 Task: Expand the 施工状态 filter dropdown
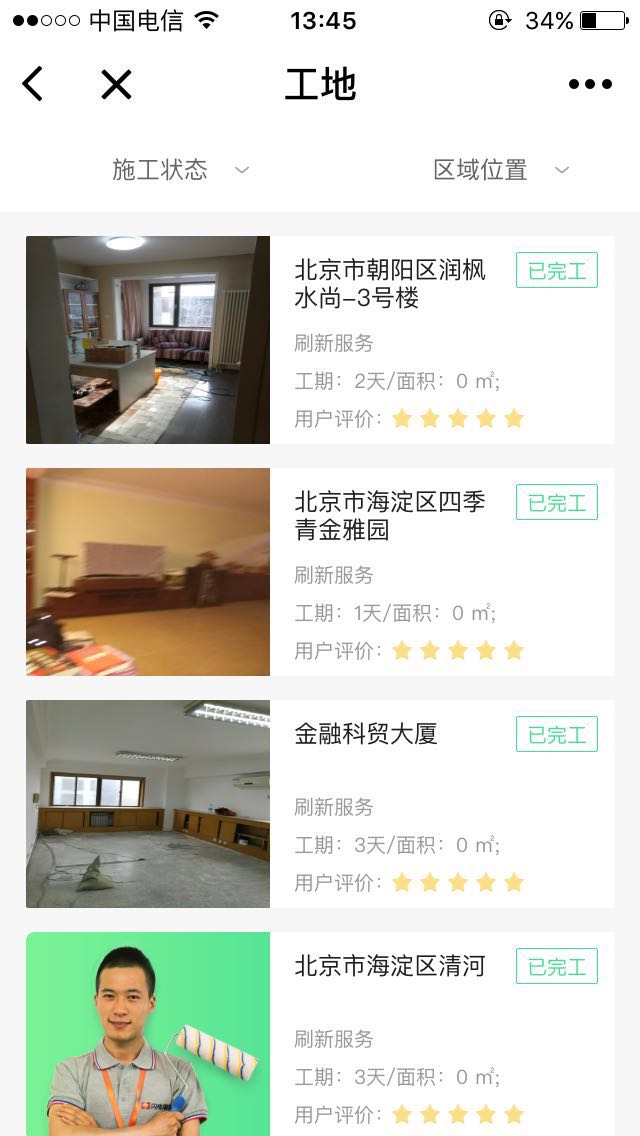(180, 170)
